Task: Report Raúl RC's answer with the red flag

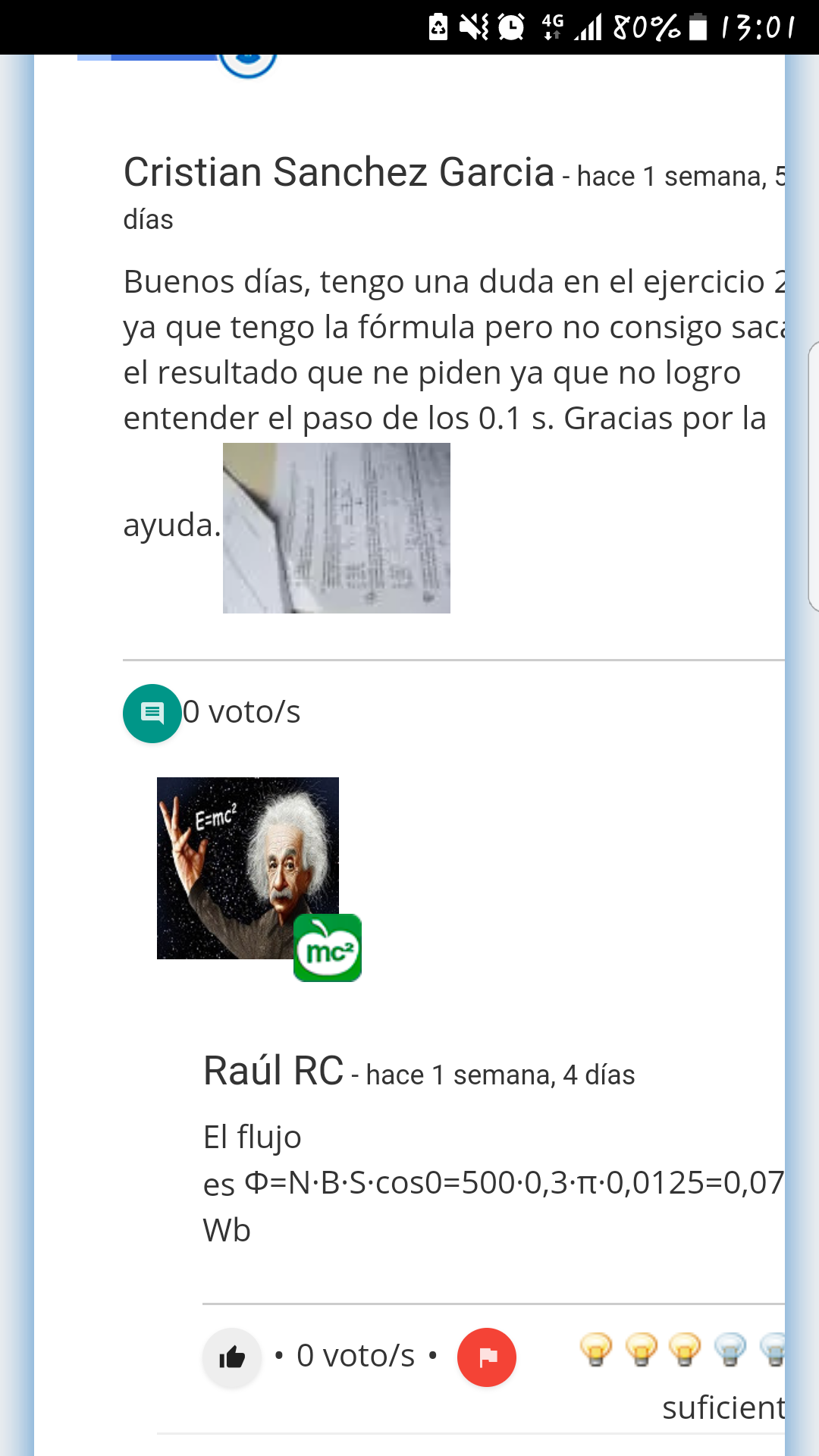Action: (487, 1357)
